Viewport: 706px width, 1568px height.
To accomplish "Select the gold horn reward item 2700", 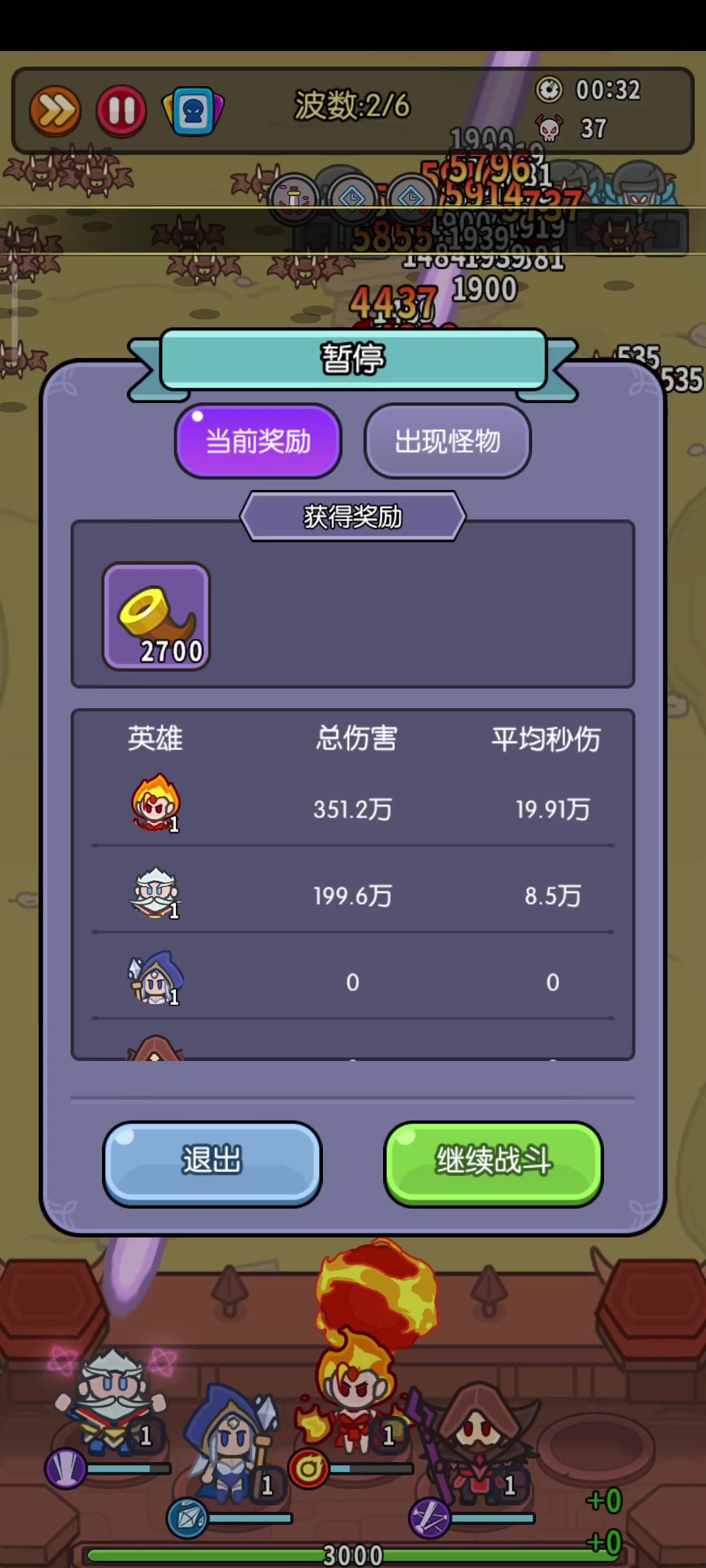I will pyautogui.click(x=156, y=616).
